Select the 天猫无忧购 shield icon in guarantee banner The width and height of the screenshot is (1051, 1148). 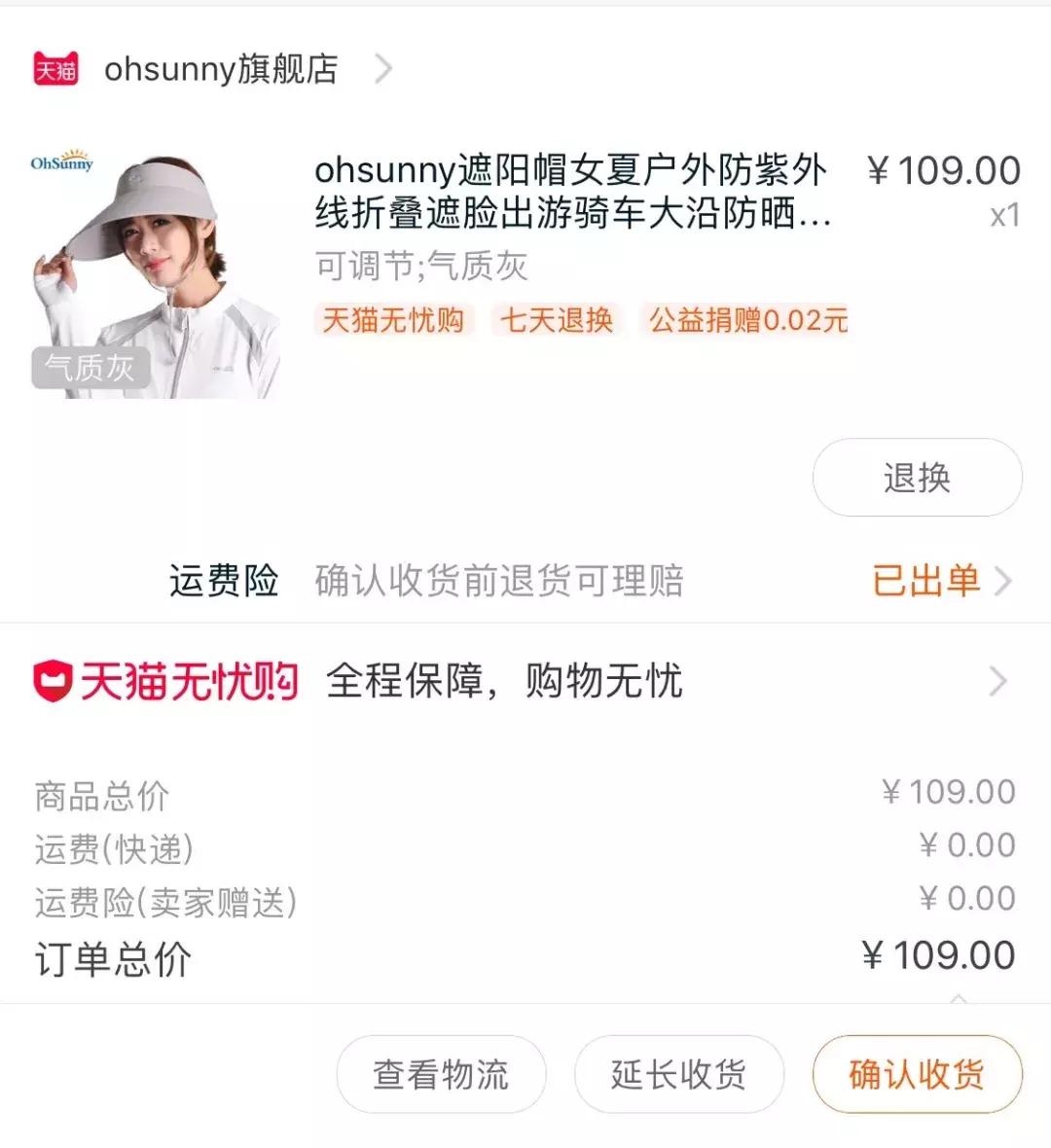[52, 682]
